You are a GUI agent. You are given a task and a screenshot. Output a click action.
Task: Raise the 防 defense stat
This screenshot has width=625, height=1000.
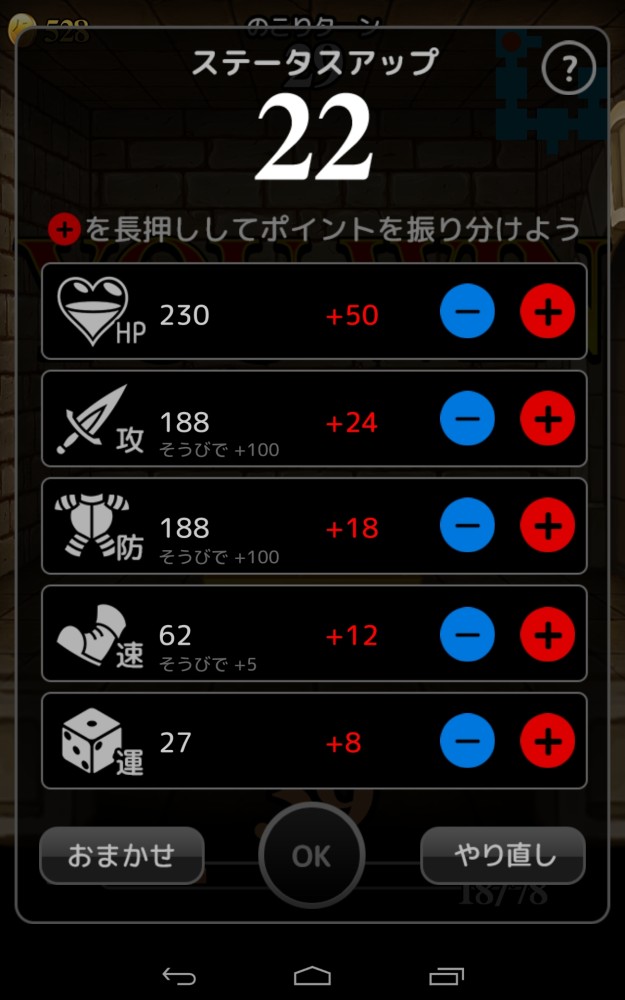coord(547,527)
